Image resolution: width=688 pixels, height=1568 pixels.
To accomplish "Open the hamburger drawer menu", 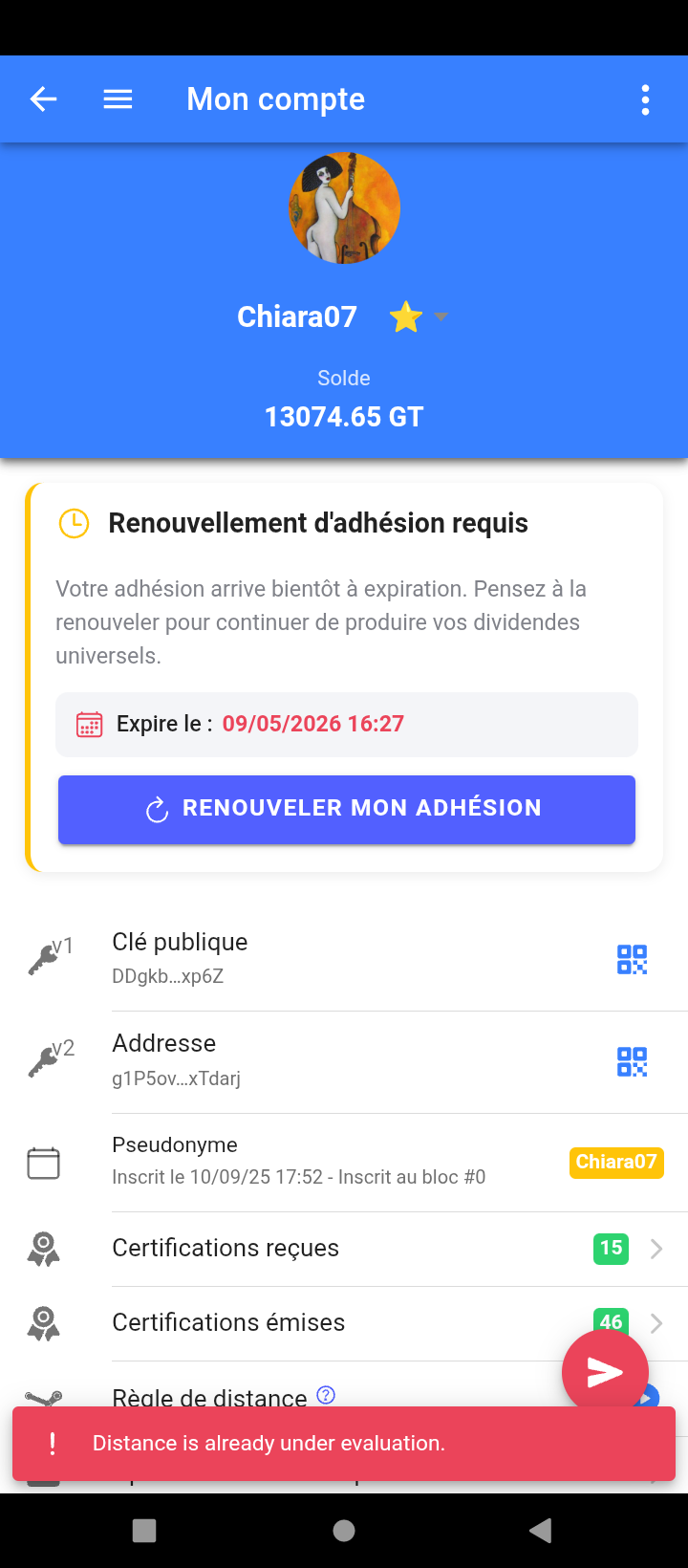I will [118, 99].
